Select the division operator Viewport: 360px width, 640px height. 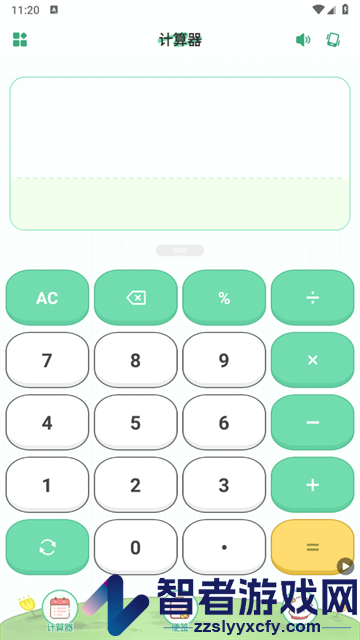pyautogui.click(x=313, y=298)
